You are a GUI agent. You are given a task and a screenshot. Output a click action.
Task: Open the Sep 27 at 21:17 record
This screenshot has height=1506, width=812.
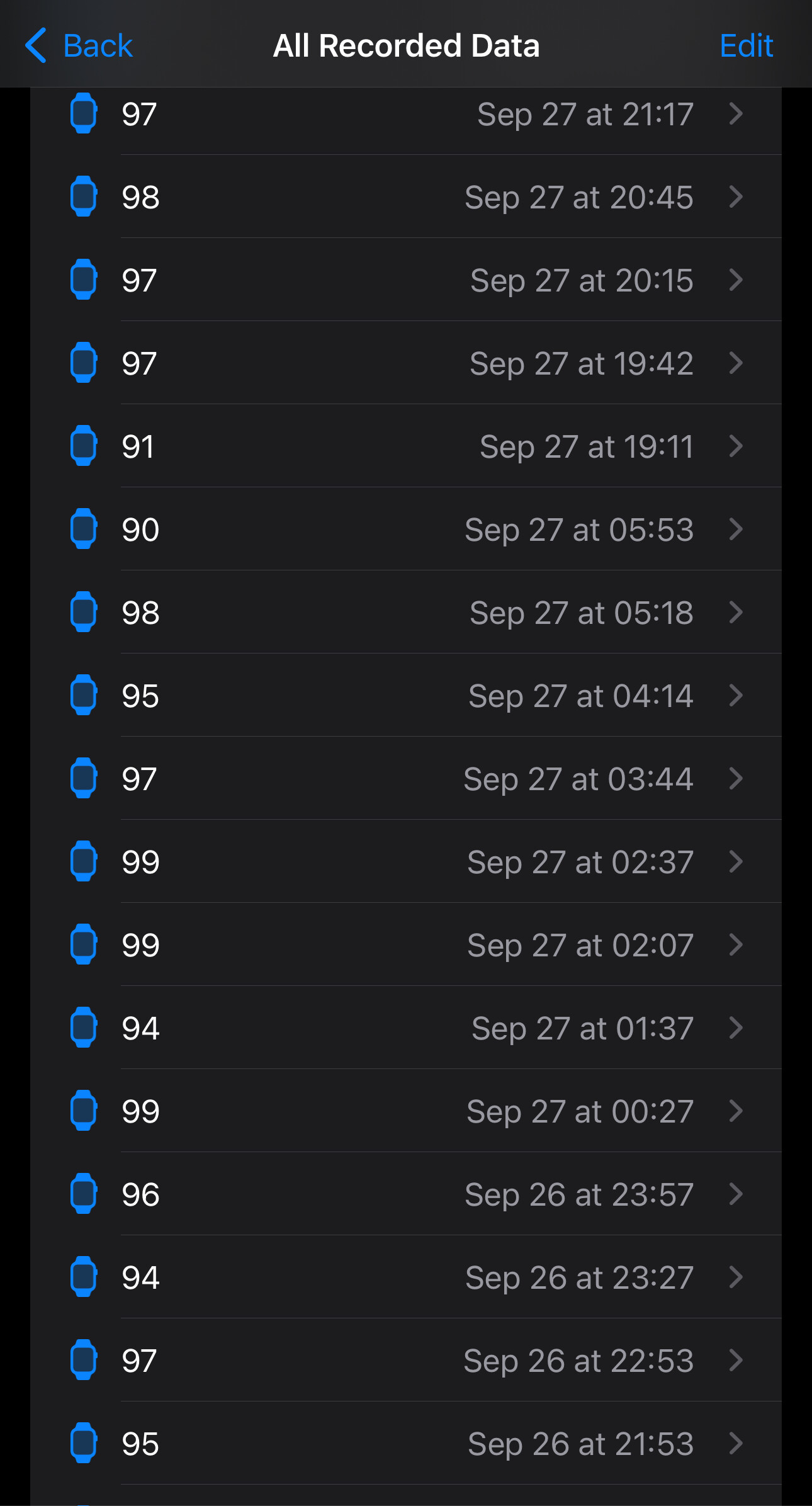tap(406, 114)
